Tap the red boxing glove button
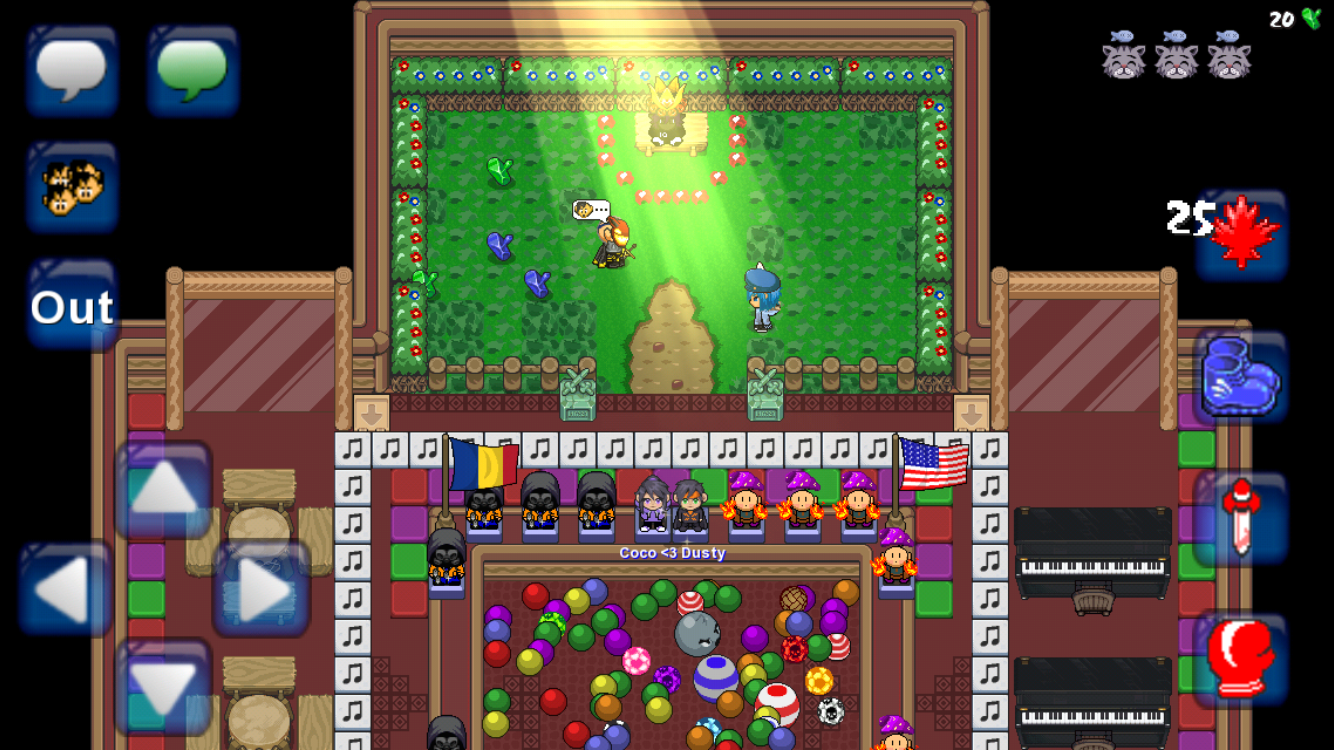This screenshot has height=750, width=1334. 1241,658
